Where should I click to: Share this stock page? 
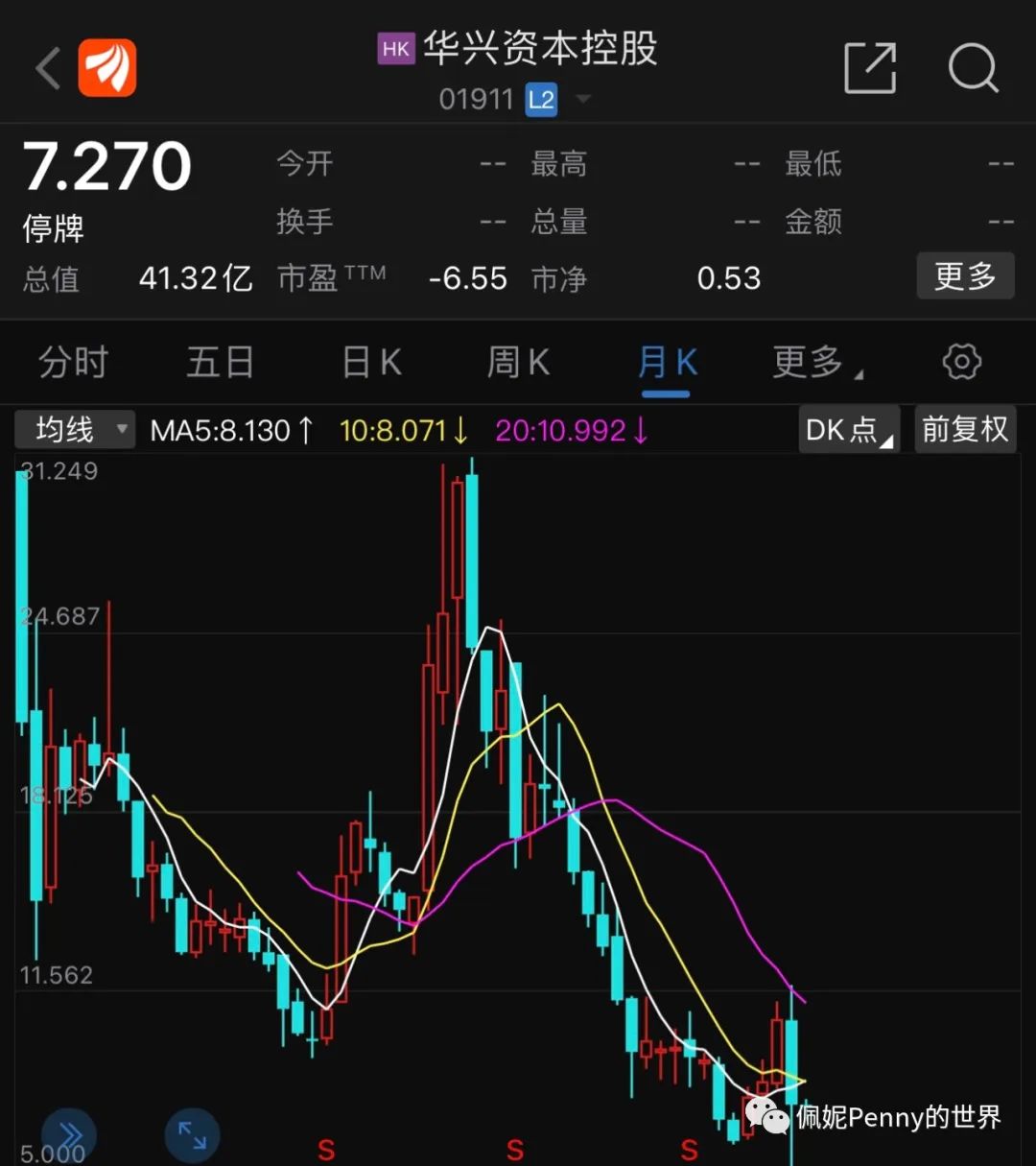point(869,68)
